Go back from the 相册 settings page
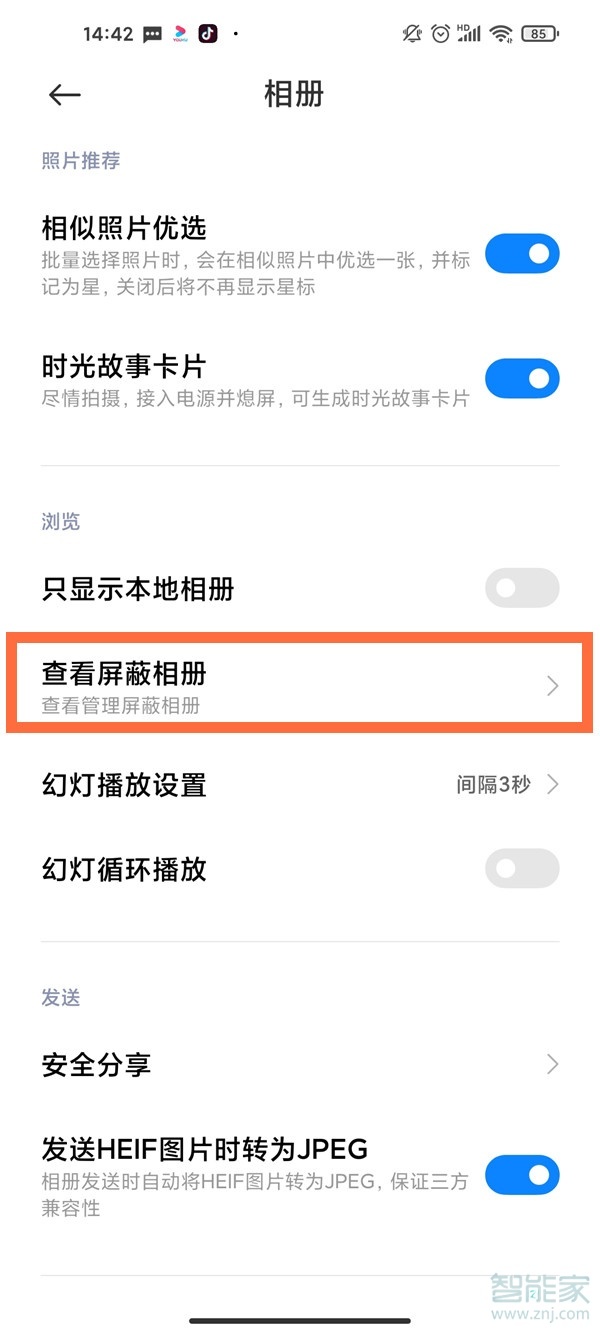 tap(64, 95)
